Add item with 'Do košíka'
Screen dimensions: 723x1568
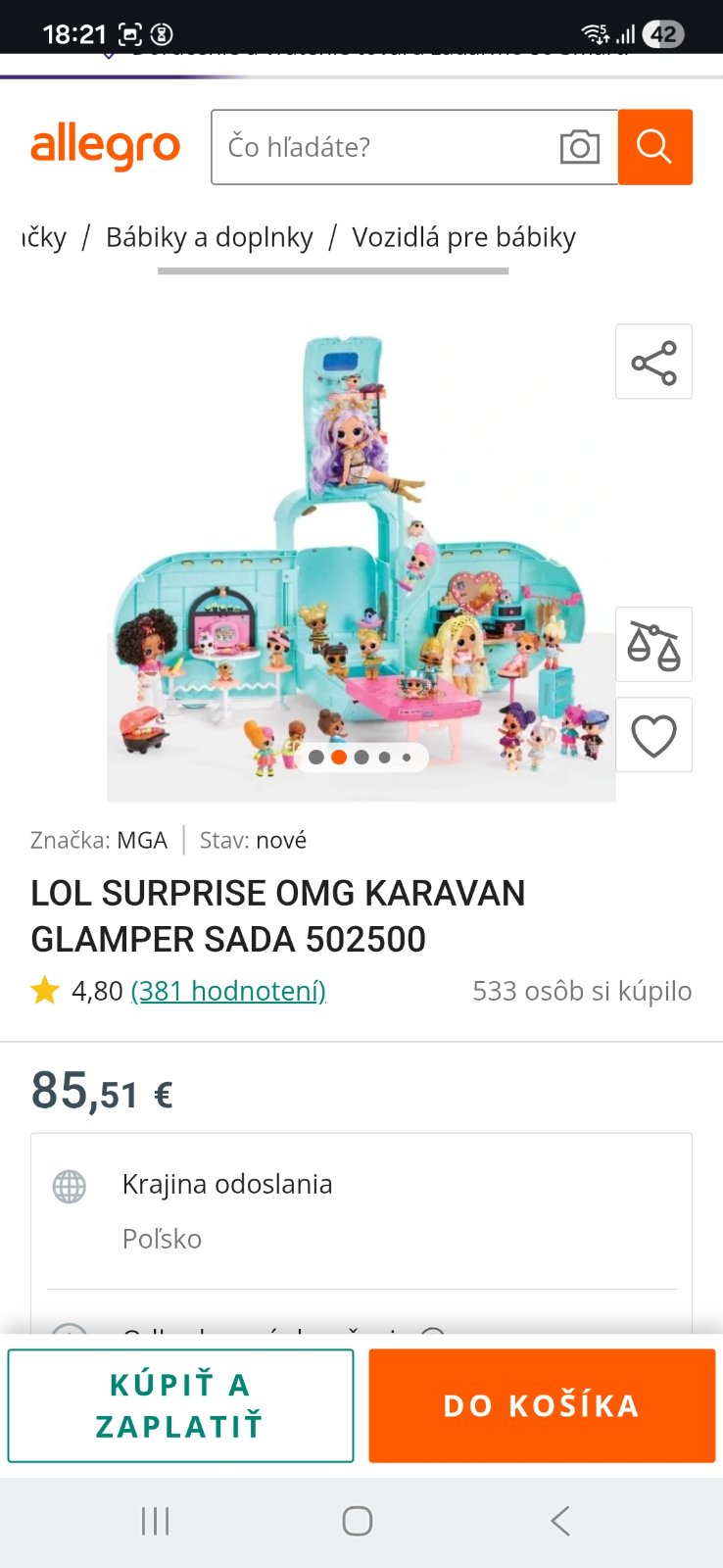tap(542, 1405)
